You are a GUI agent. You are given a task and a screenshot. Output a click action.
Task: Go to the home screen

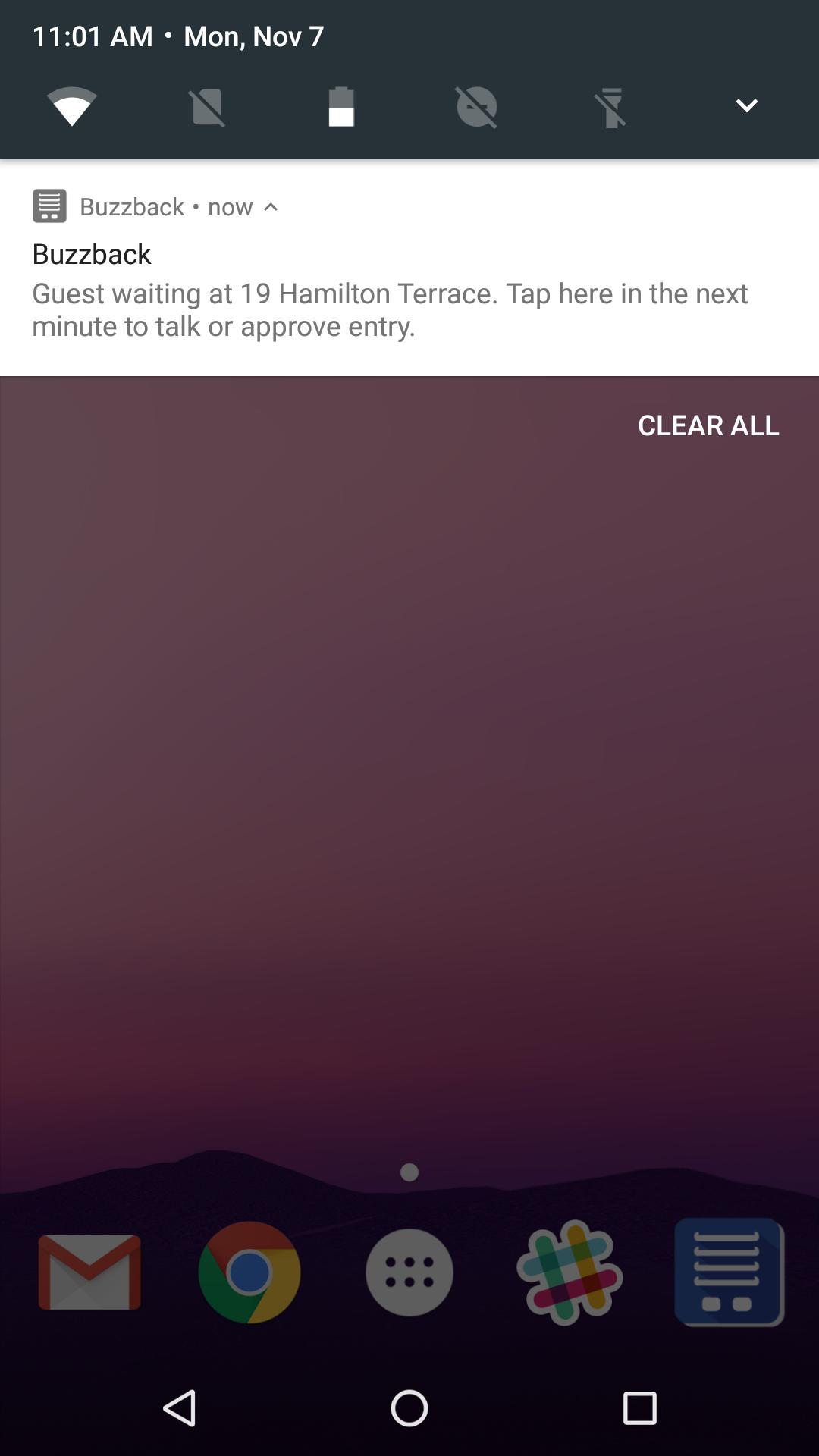(x=409, y=1409)
